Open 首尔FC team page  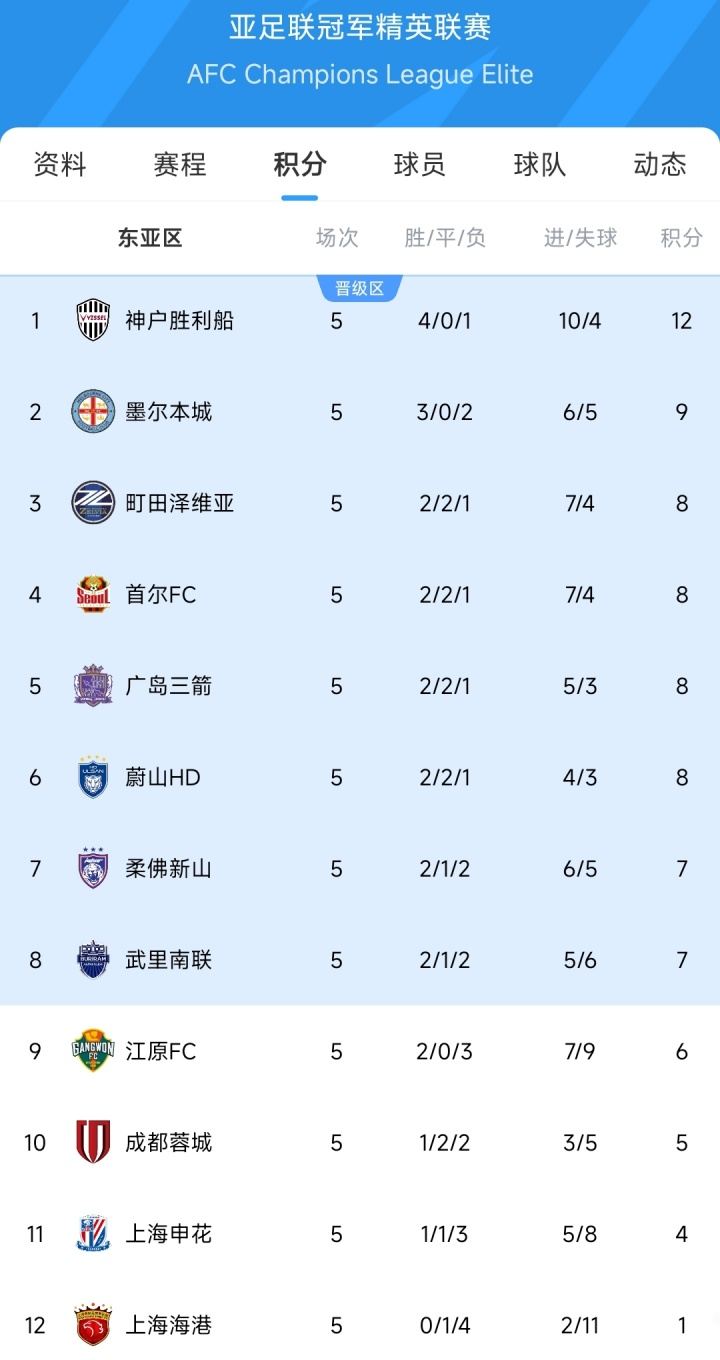point(160,595)
